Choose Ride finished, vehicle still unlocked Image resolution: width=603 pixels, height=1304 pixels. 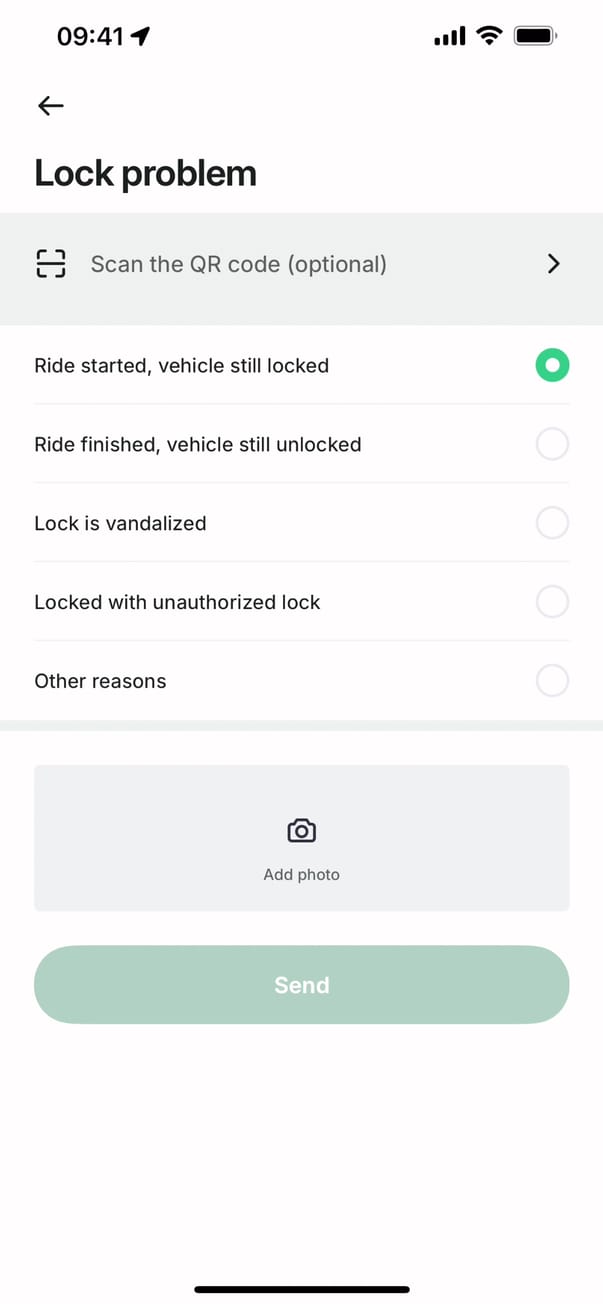pos(552,444)
